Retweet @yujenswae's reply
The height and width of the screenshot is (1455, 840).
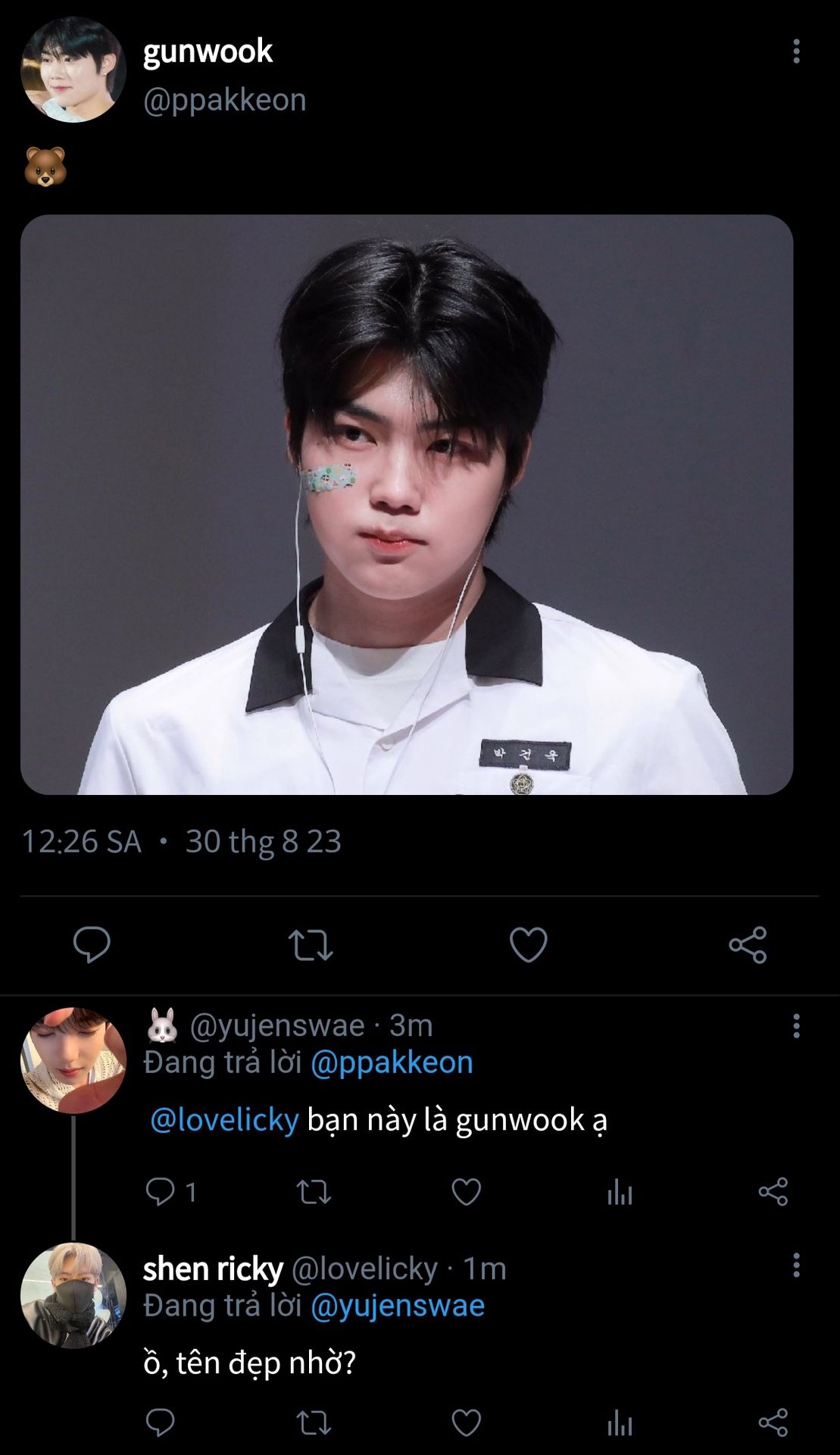[313, 1192]
